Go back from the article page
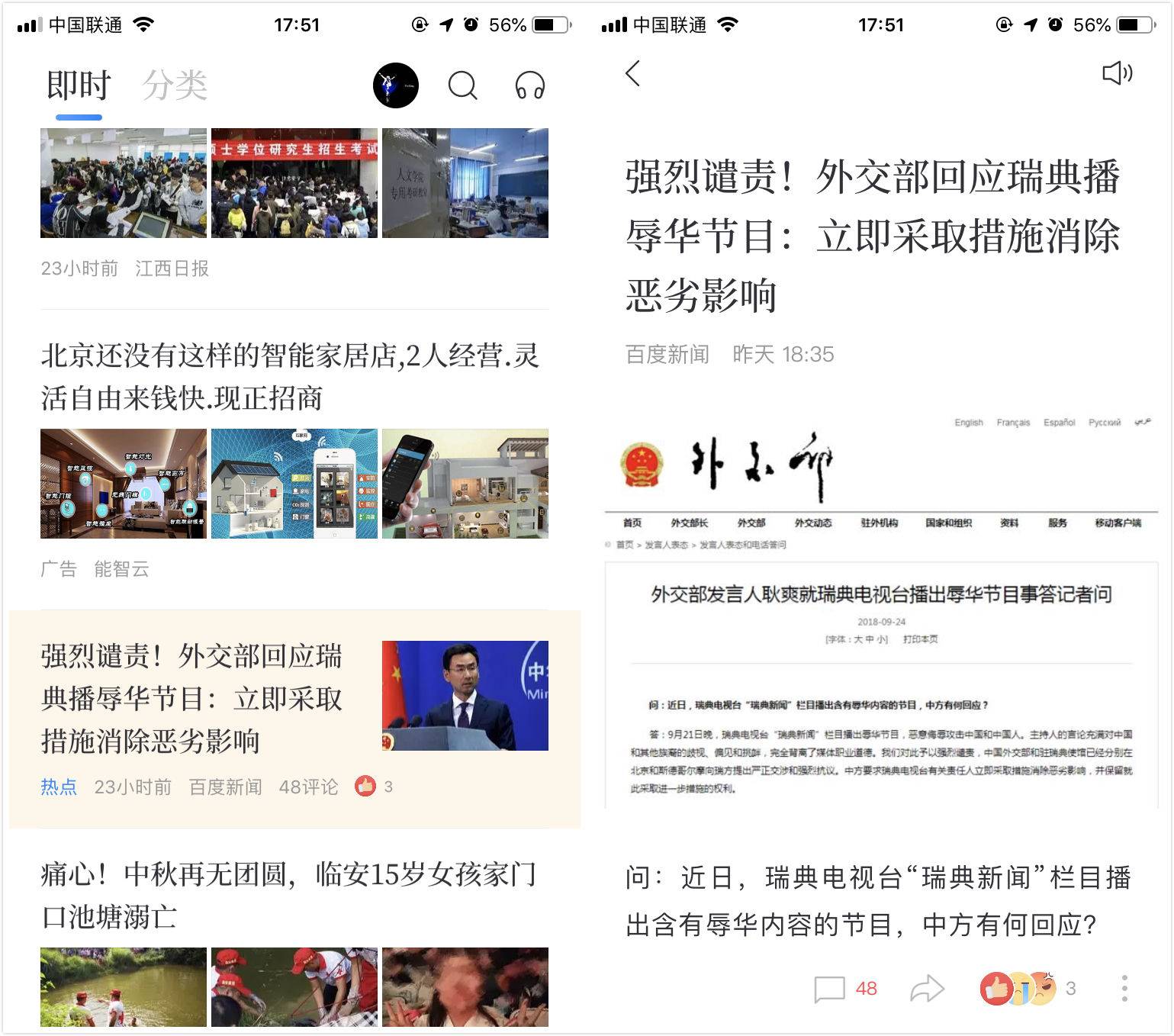This screenshot has width=1174, height=1036. tap(632, 73)
